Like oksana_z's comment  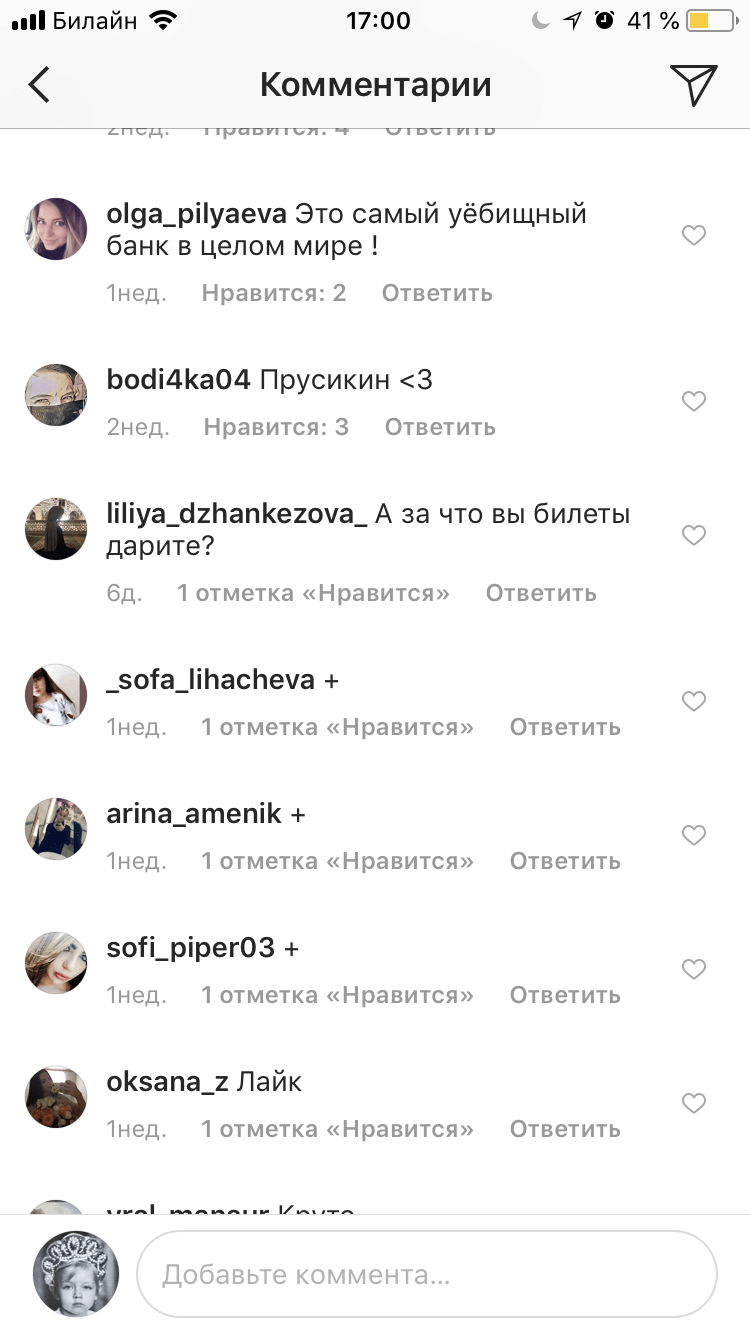point(693,1104)
